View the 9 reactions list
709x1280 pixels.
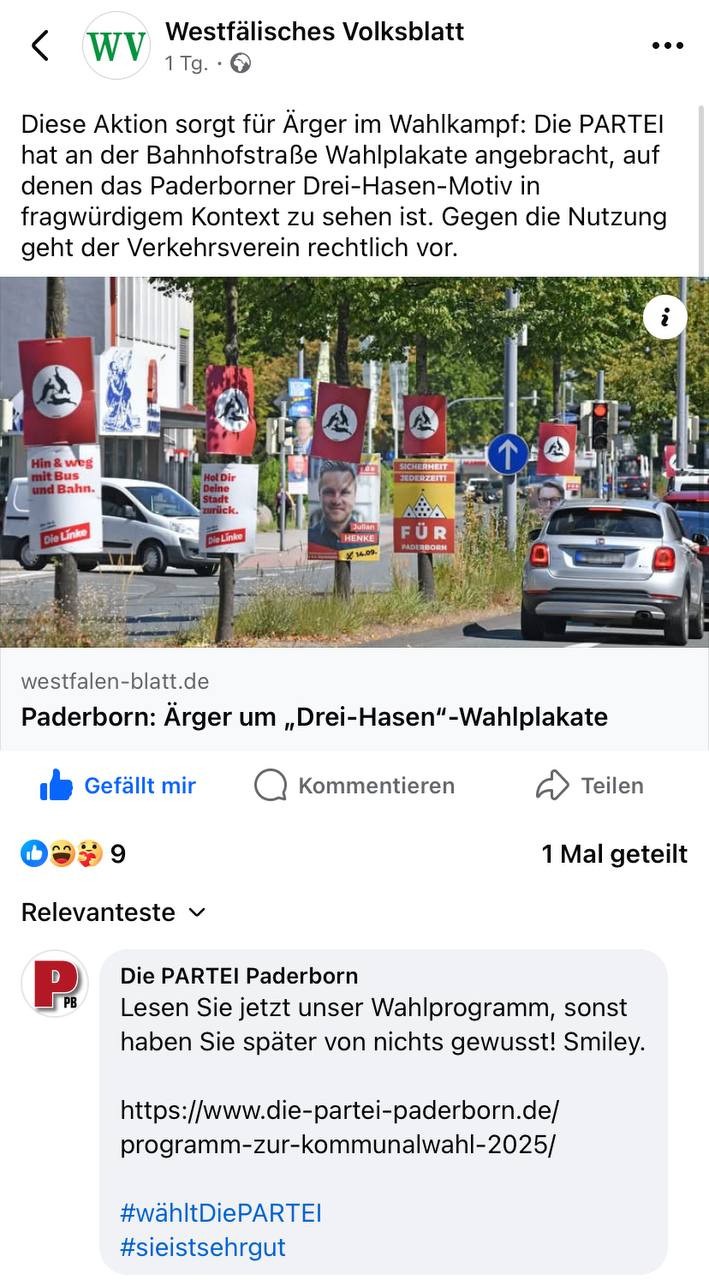73,854
